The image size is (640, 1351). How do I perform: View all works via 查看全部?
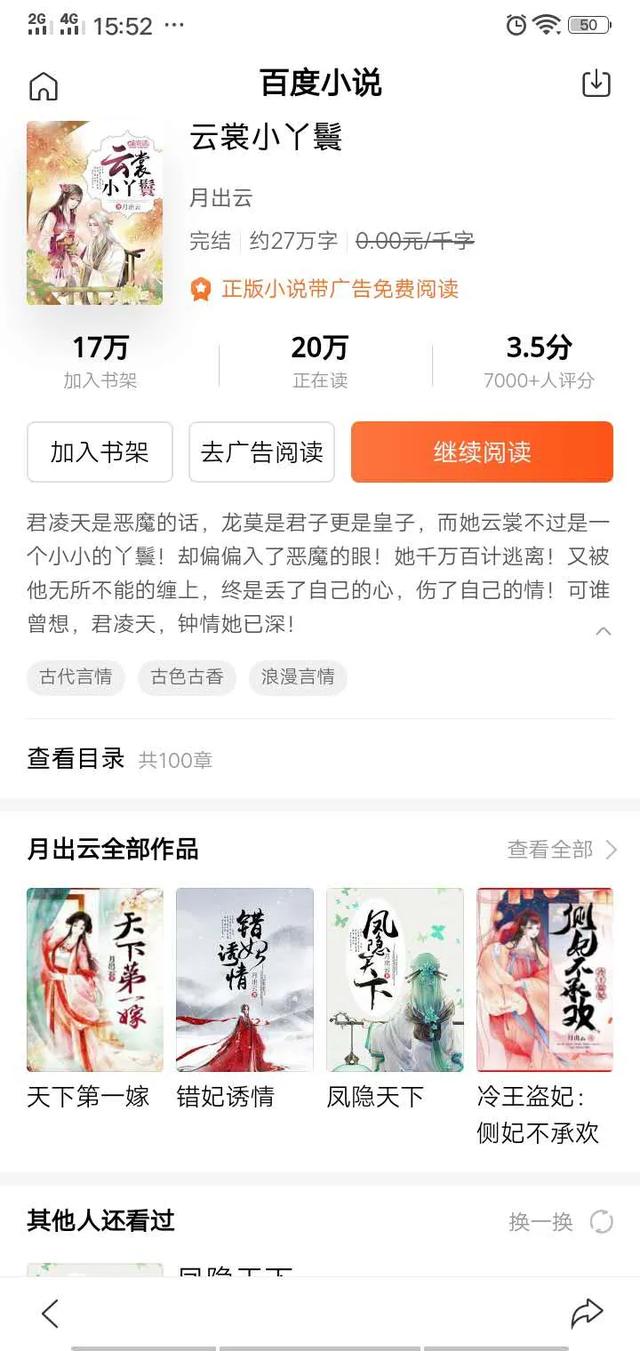pyautogui.click(x=563, y=850)
